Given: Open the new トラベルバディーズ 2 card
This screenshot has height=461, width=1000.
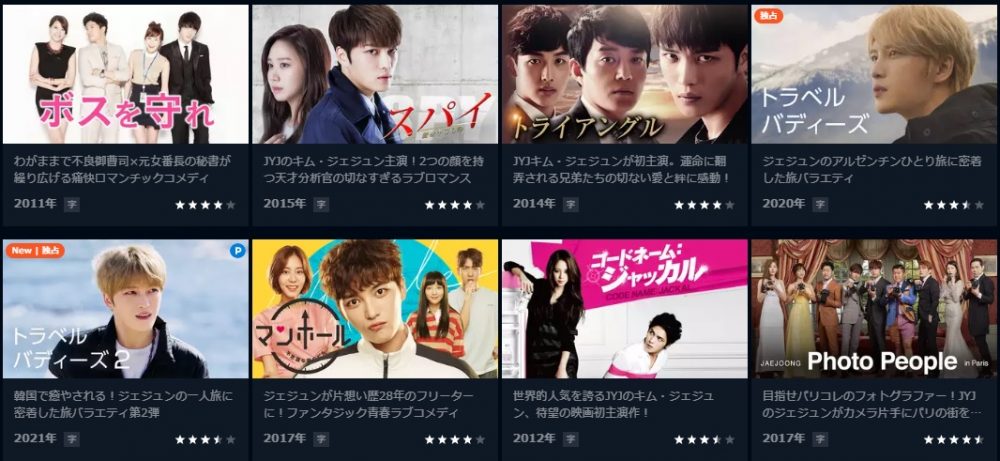Looking at the screenshot, I should tap(125, 309).
